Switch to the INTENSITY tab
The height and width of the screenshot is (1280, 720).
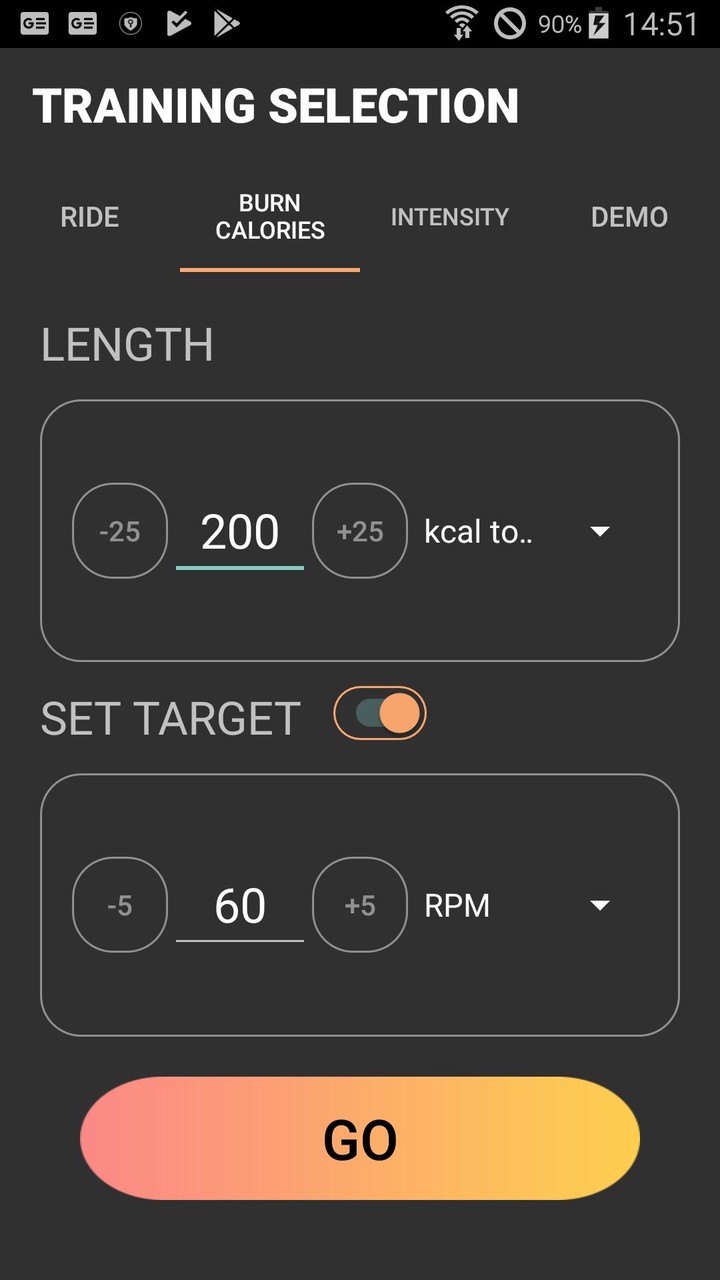pyautogui.click(x=450, y=217)
